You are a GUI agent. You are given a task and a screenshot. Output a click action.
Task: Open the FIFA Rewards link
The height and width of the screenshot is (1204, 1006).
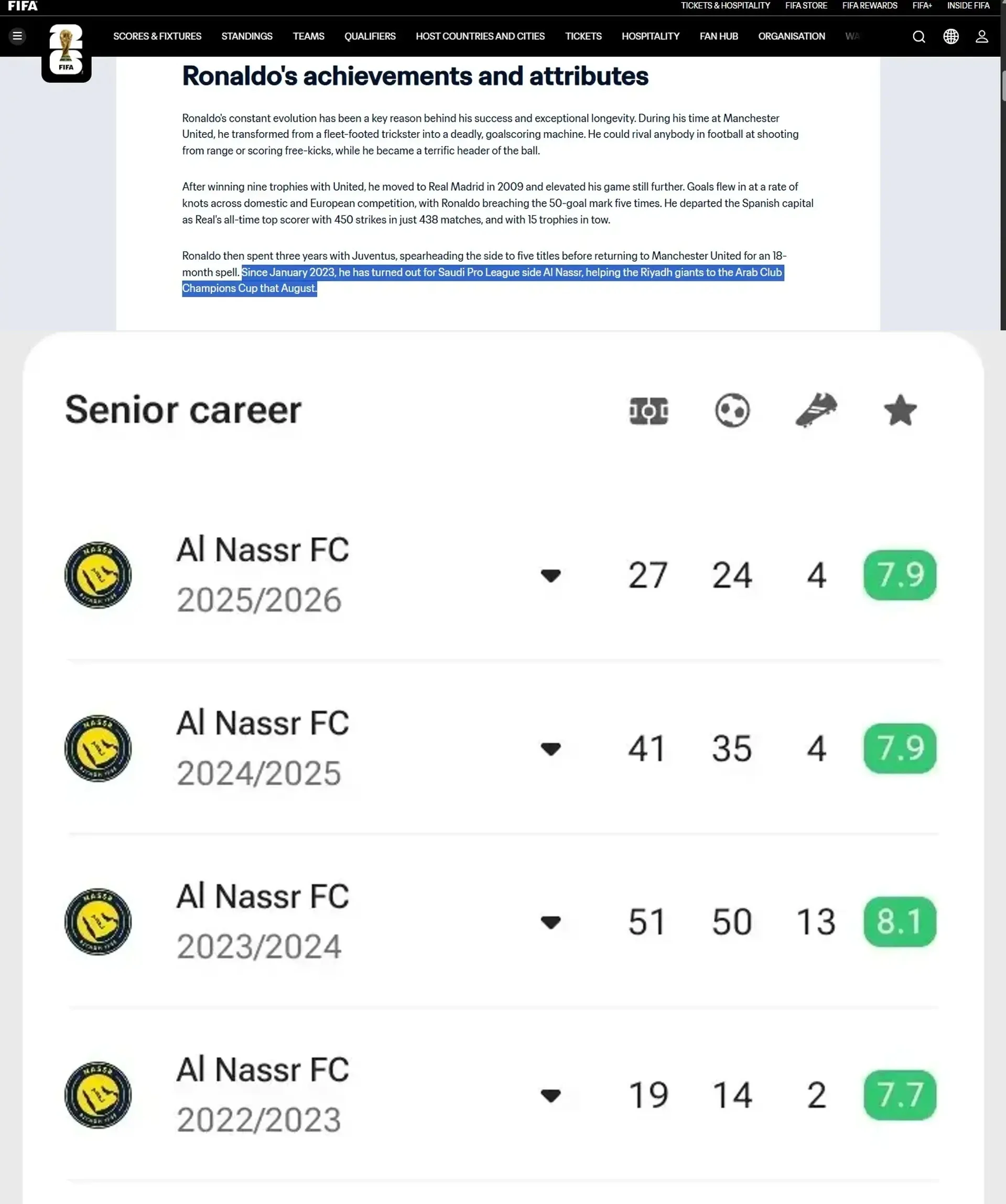coord(870,6)
